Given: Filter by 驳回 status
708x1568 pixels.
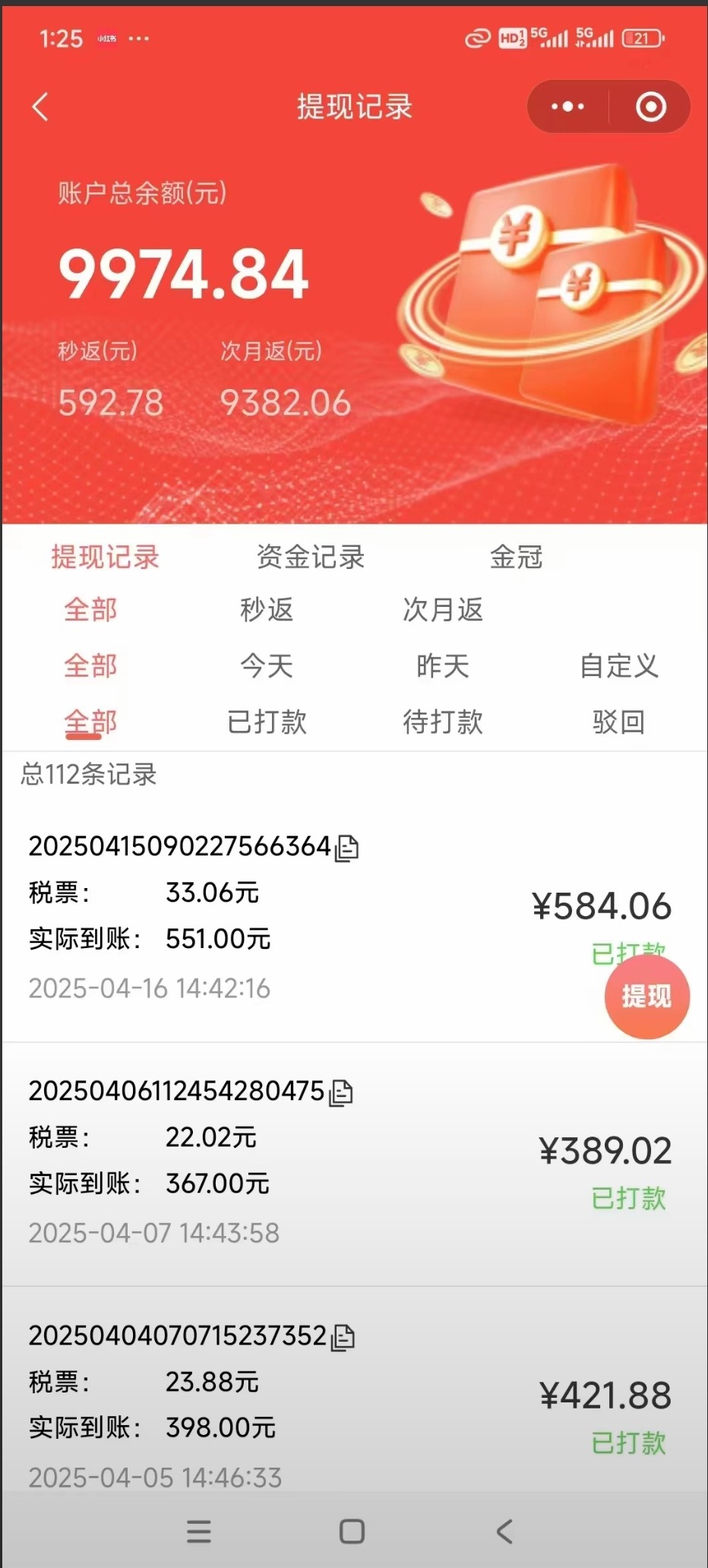Looking at the screenshot, I should click(618, 722).
